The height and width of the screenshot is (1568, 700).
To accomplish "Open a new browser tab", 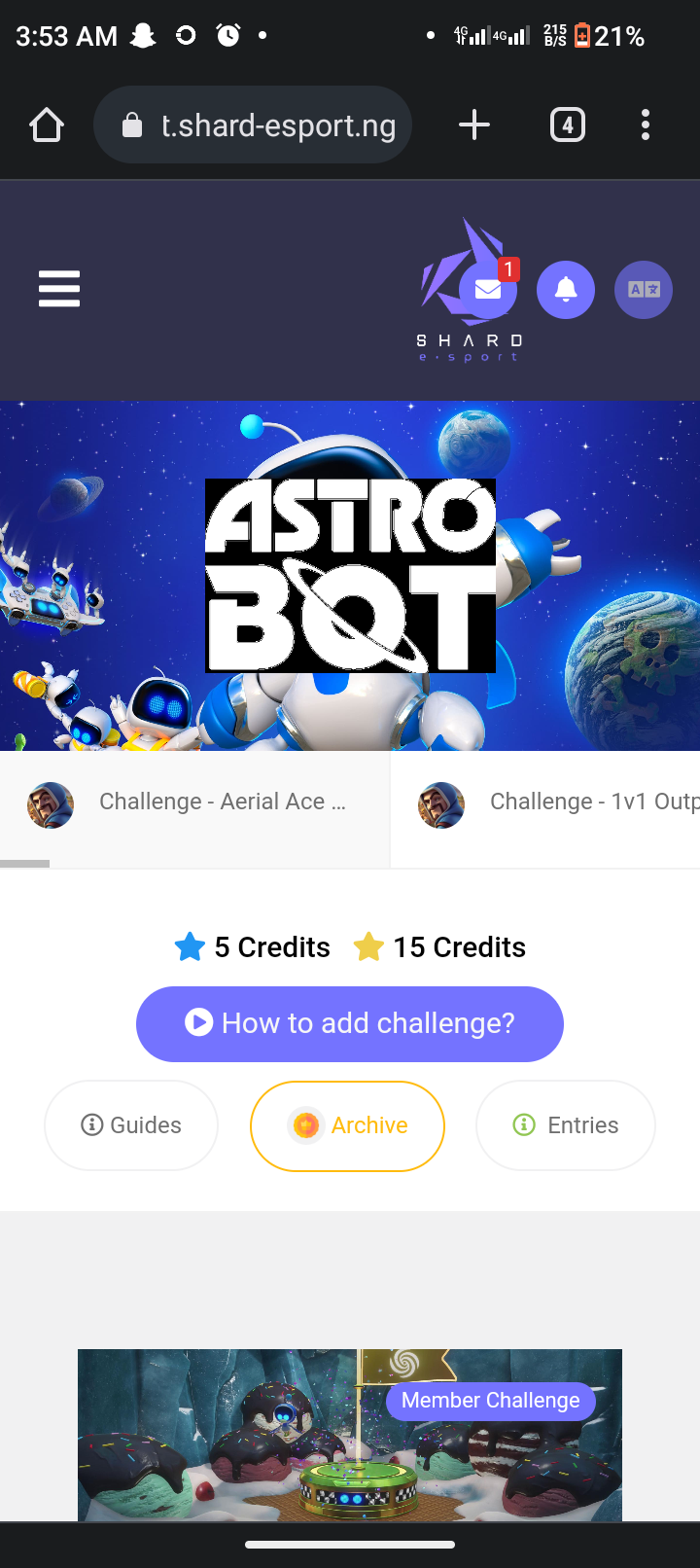I will coord(473,125).
